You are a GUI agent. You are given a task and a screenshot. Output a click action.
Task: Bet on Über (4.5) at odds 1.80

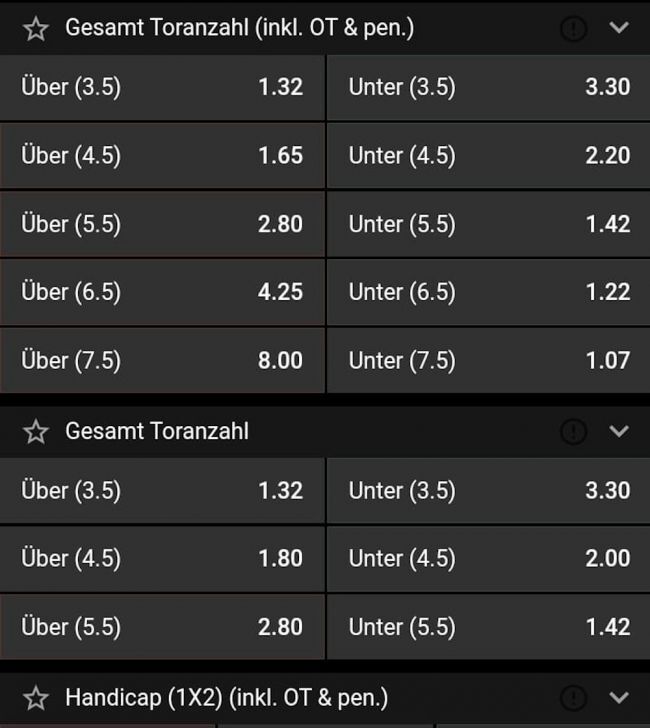click(x=162, y=558)
